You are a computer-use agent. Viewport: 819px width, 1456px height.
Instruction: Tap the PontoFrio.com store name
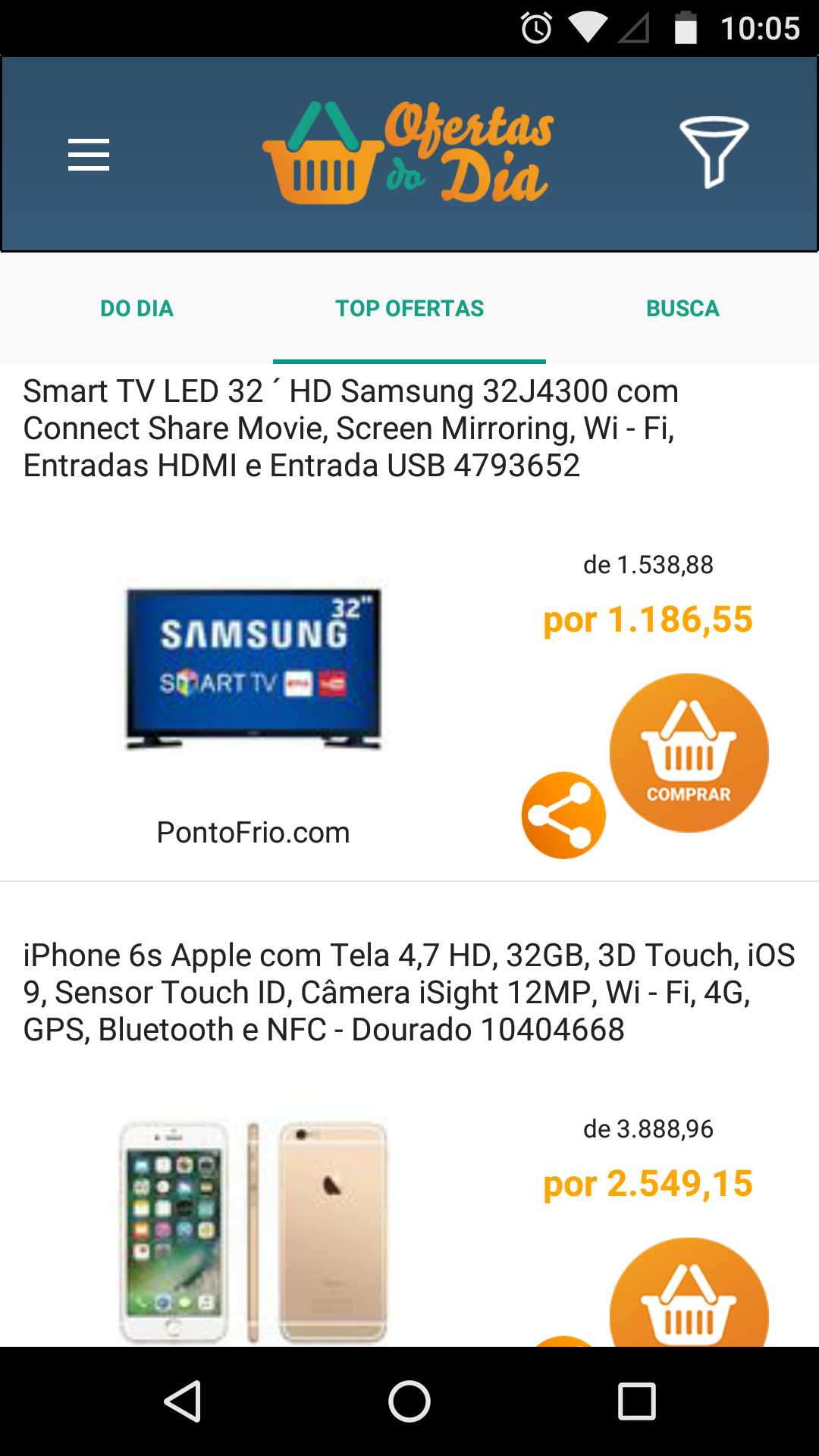pos(253,832)
